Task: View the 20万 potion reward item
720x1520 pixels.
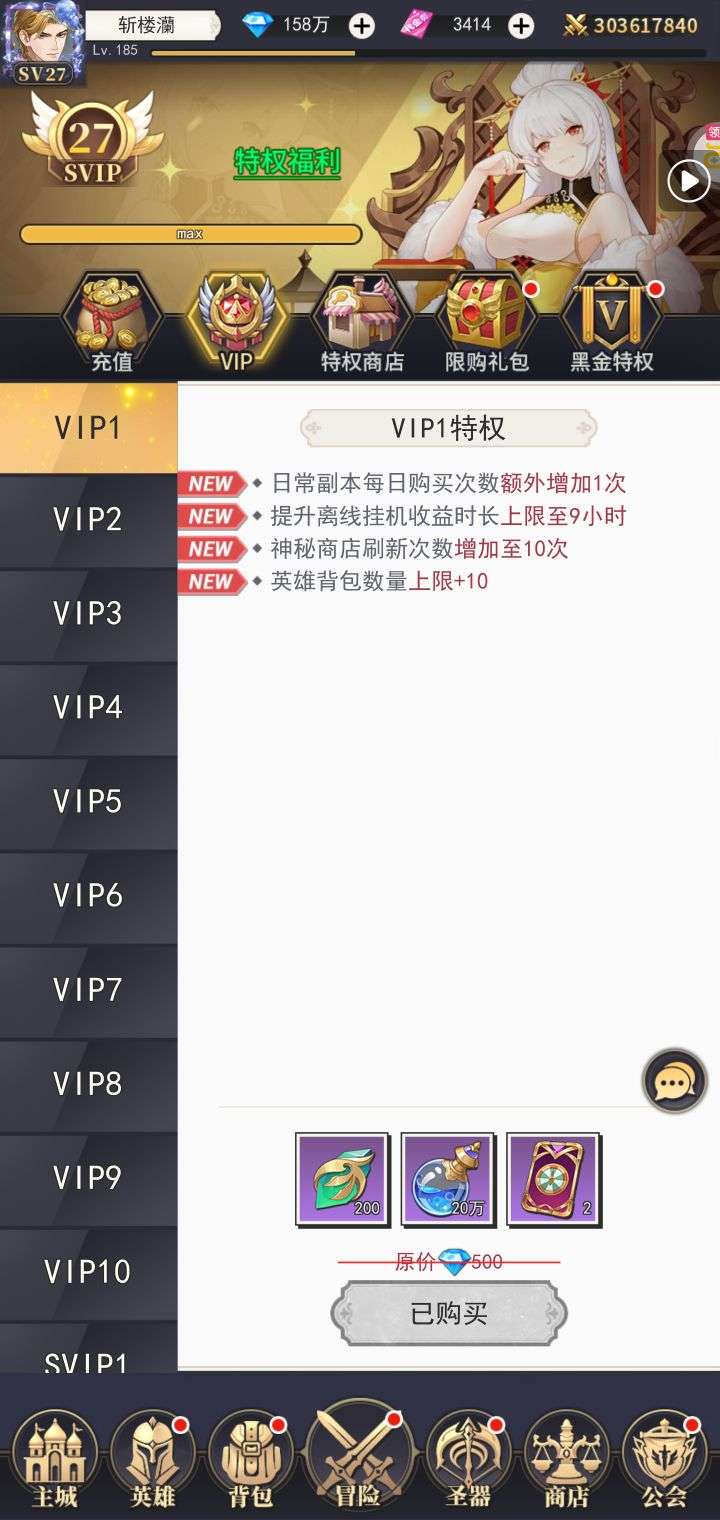Action: point(448,1179)
